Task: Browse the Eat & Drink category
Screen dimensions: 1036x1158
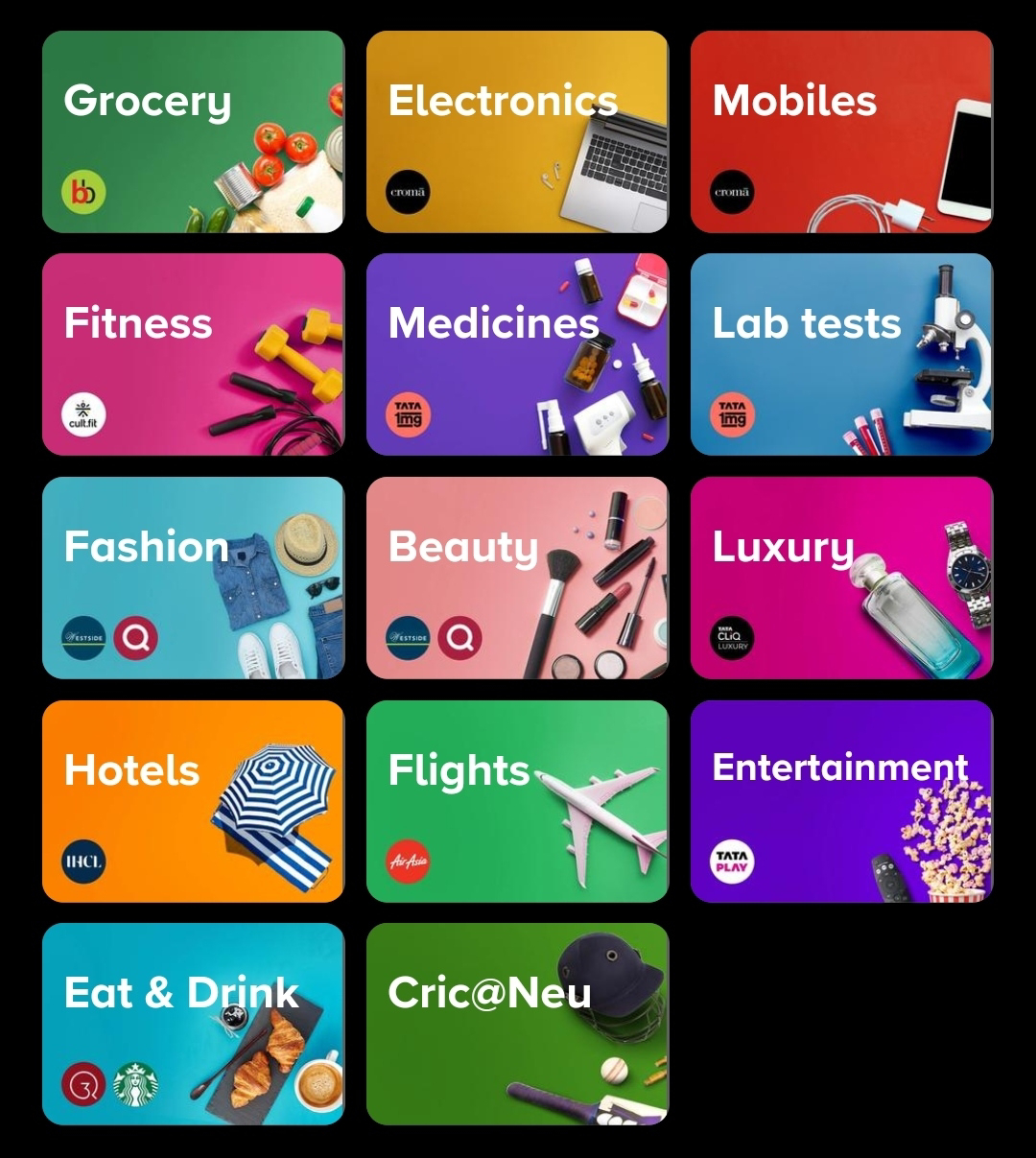Action: pos(193,1024)
